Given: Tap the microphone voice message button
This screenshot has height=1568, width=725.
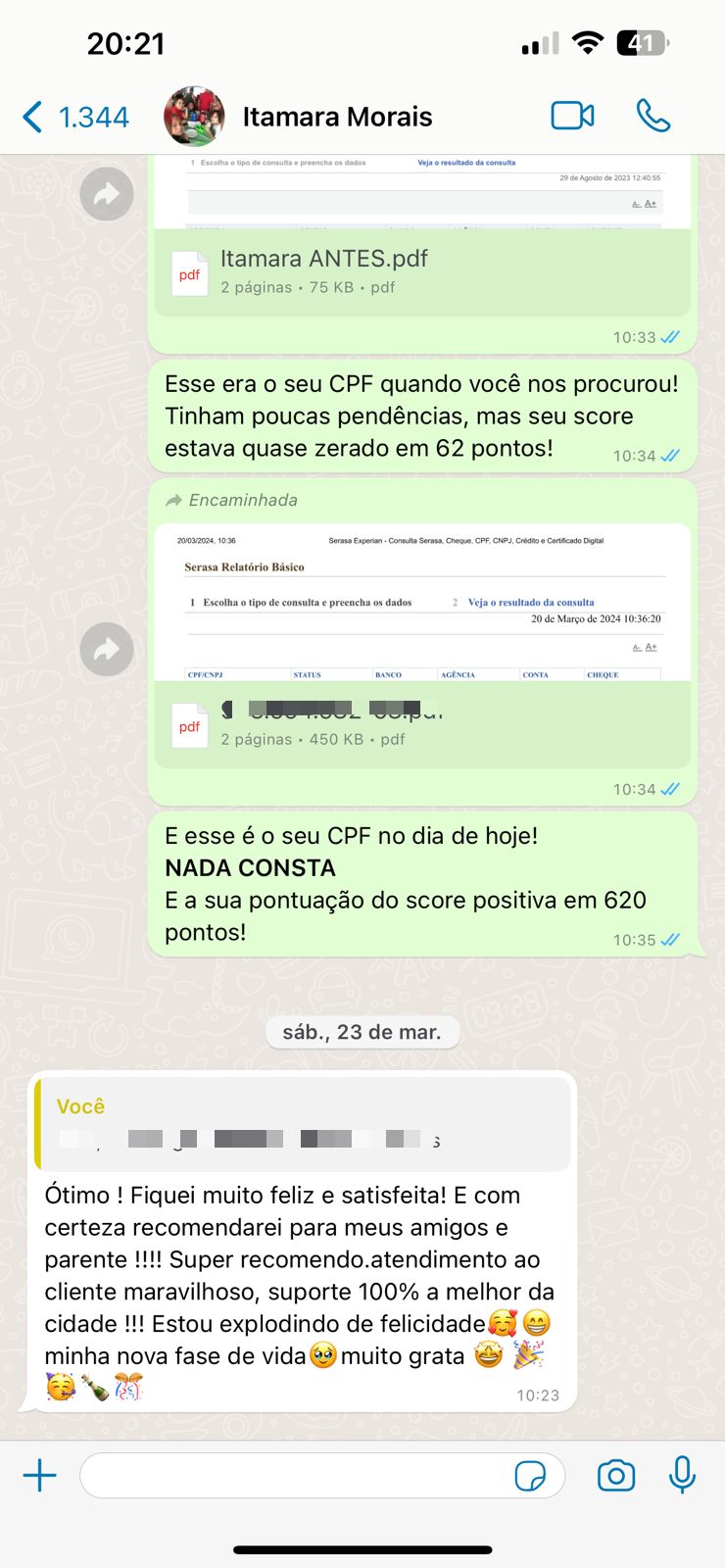Looking at the screenshot, I should [682, 1475].
